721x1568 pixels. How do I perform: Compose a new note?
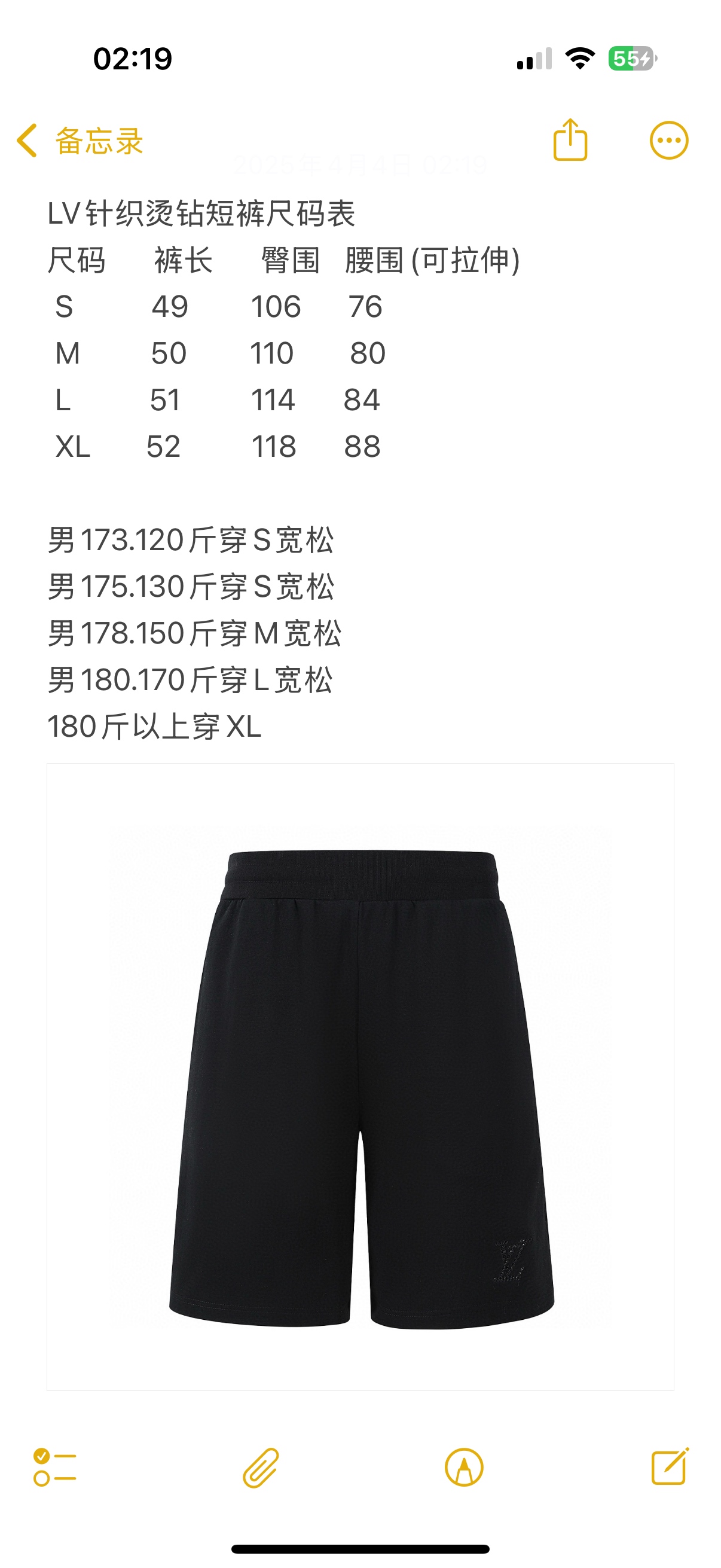pyautogui.click(x=669, y=1467)
